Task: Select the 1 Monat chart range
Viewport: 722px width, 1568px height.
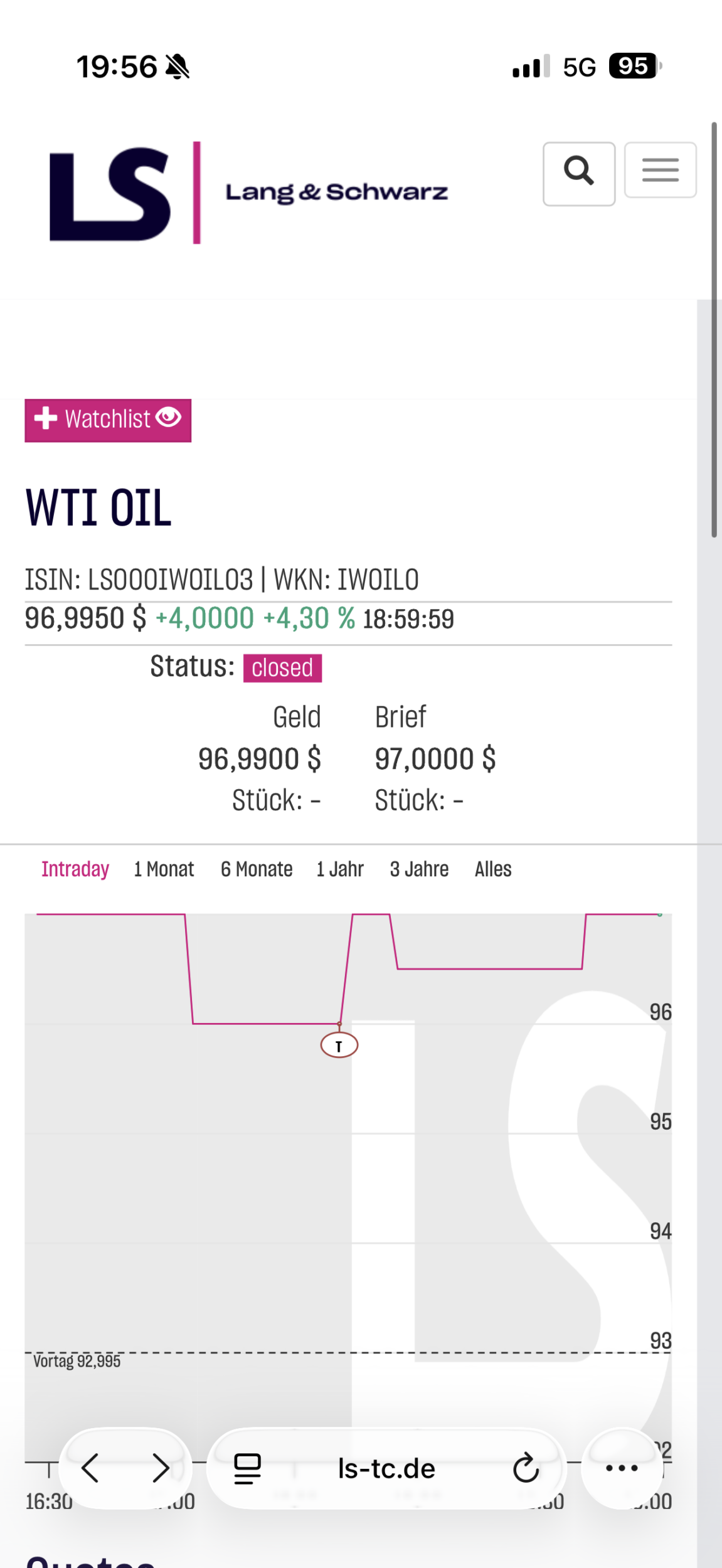Action: coord(164,869)
